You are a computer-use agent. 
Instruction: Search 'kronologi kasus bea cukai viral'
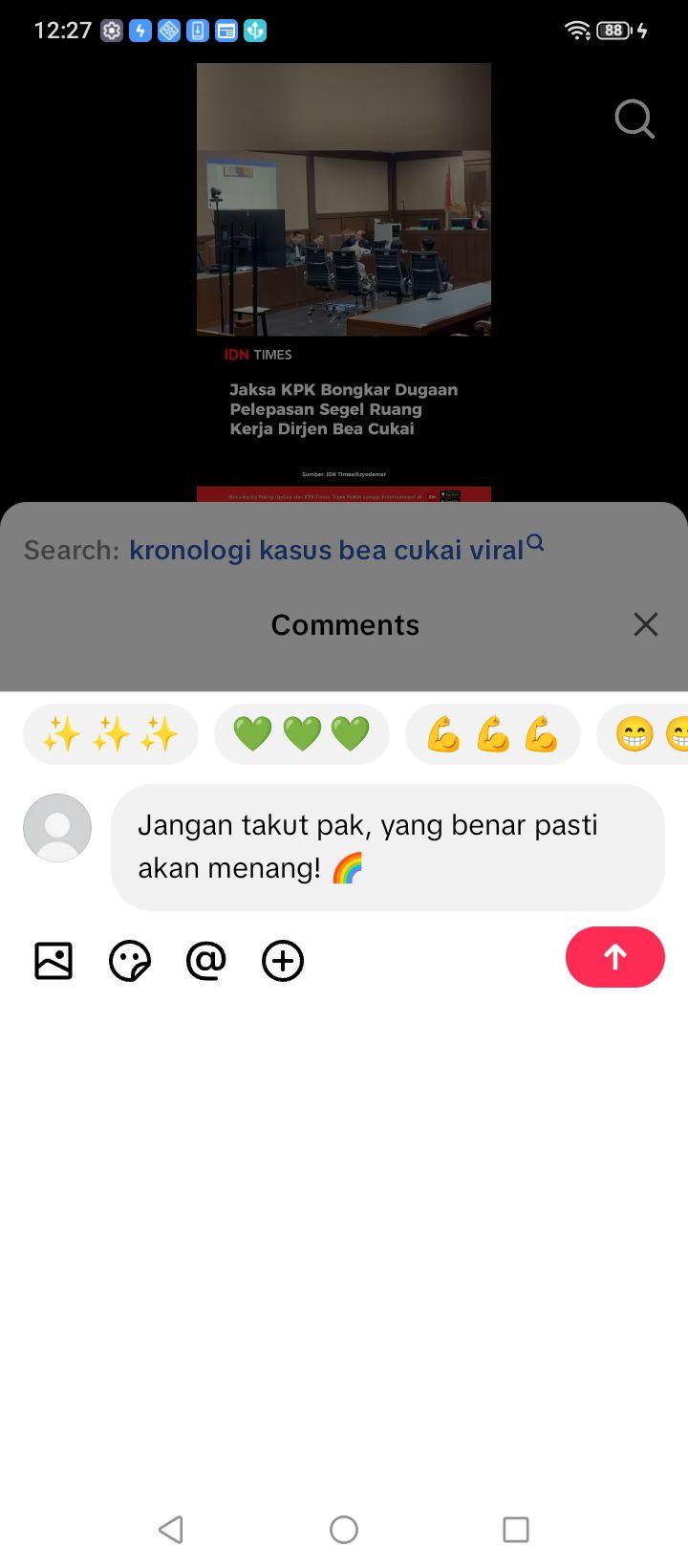point(327,550)
